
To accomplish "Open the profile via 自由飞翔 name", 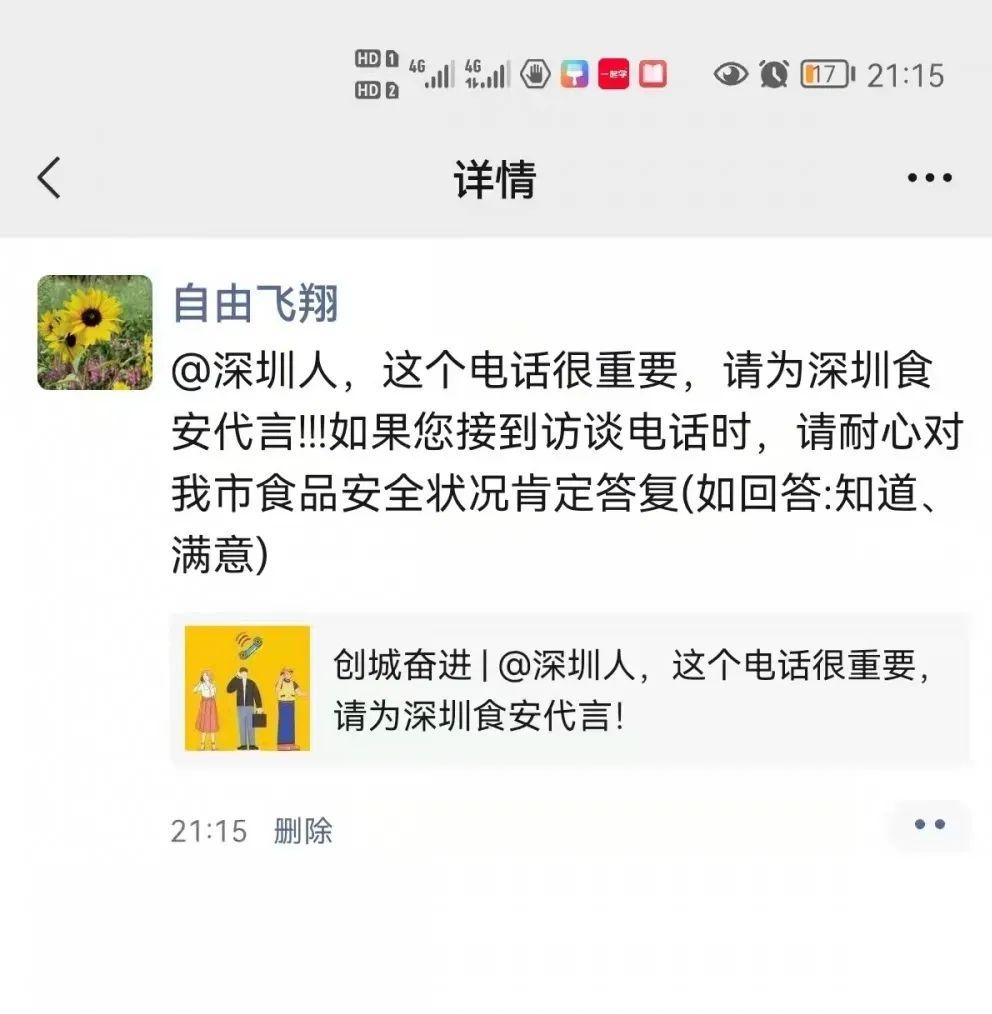I will [256, 303].
